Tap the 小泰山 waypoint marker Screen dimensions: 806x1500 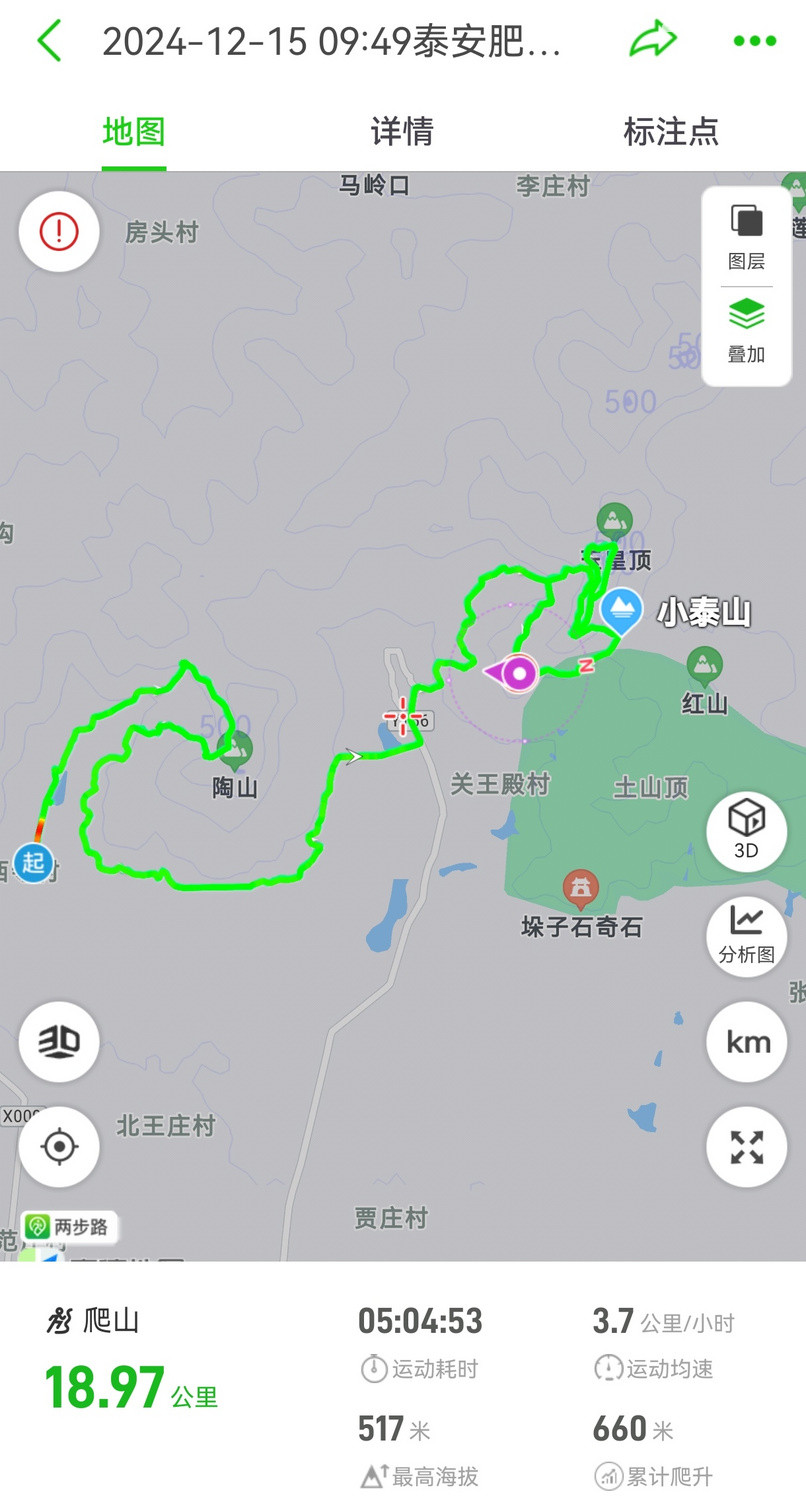coord(621,610)
